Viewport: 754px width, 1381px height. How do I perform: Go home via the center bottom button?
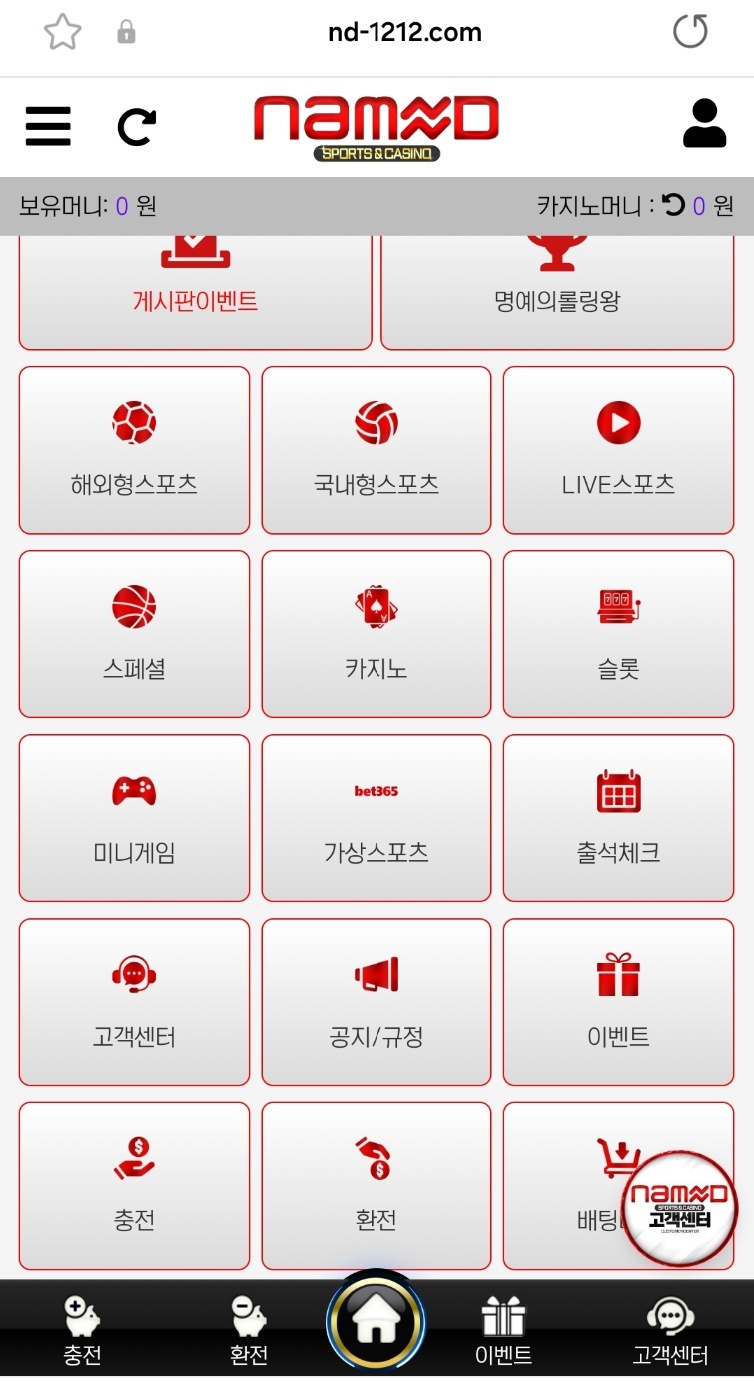click(376, 1323)
